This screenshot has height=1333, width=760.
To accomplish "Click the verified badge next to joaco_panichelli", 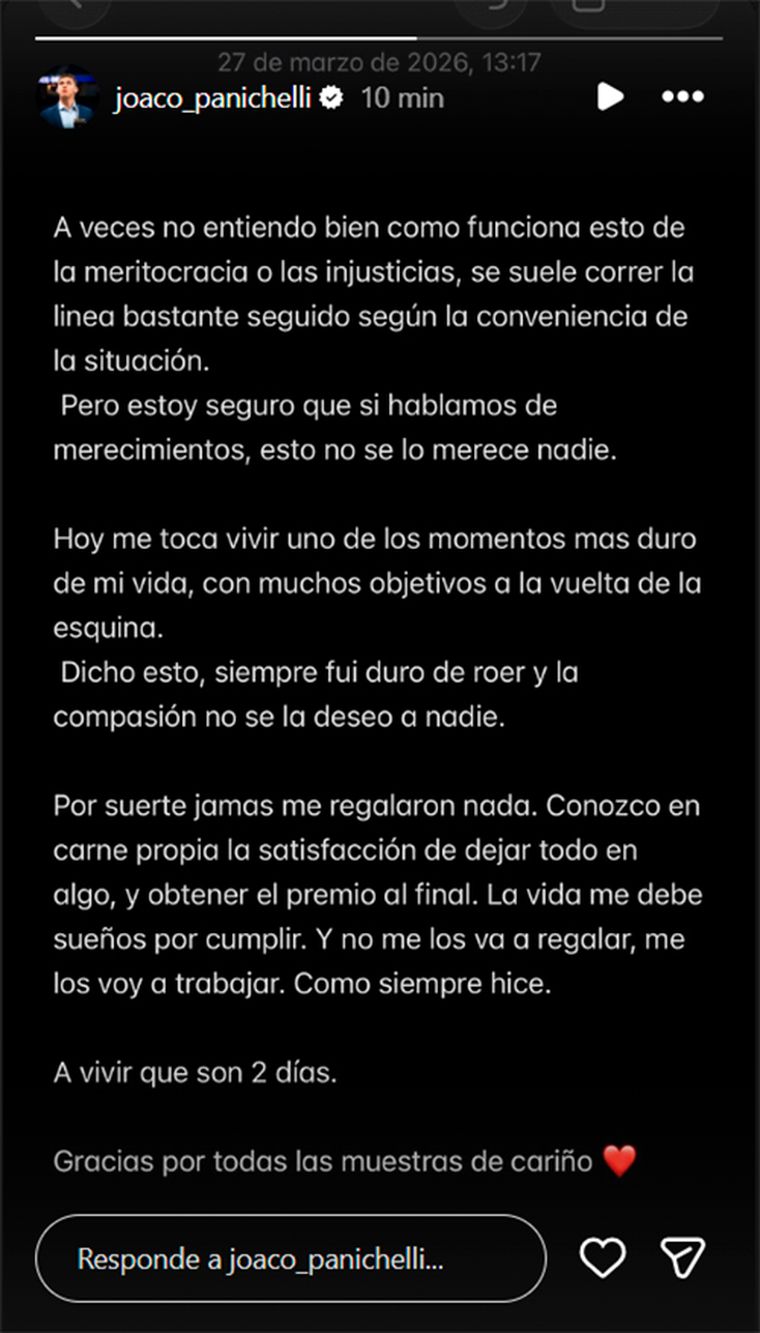I will [x=331, y=98].
